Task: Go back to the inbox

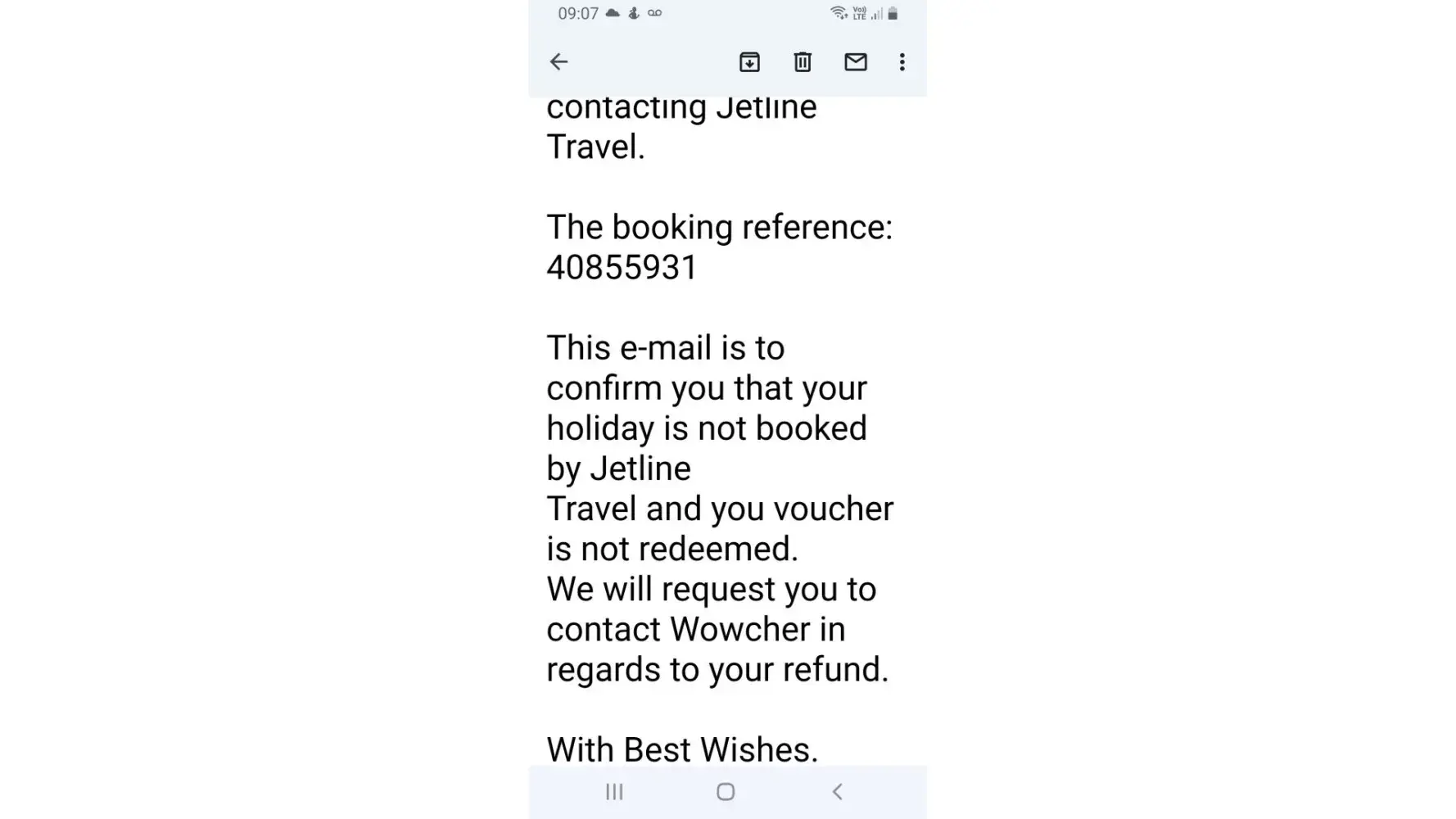Action: 558,62
